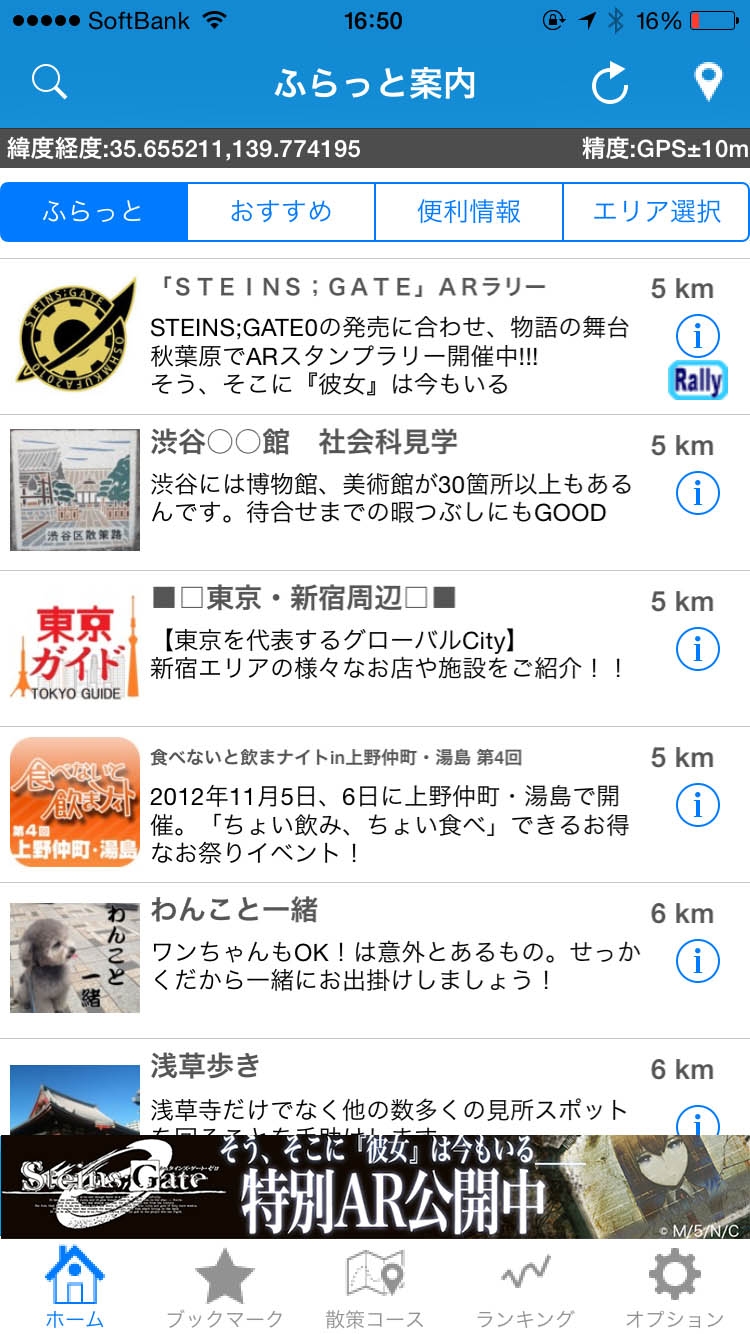
Task: Go to the ブックマーク tab
Action: (225, 1288)
